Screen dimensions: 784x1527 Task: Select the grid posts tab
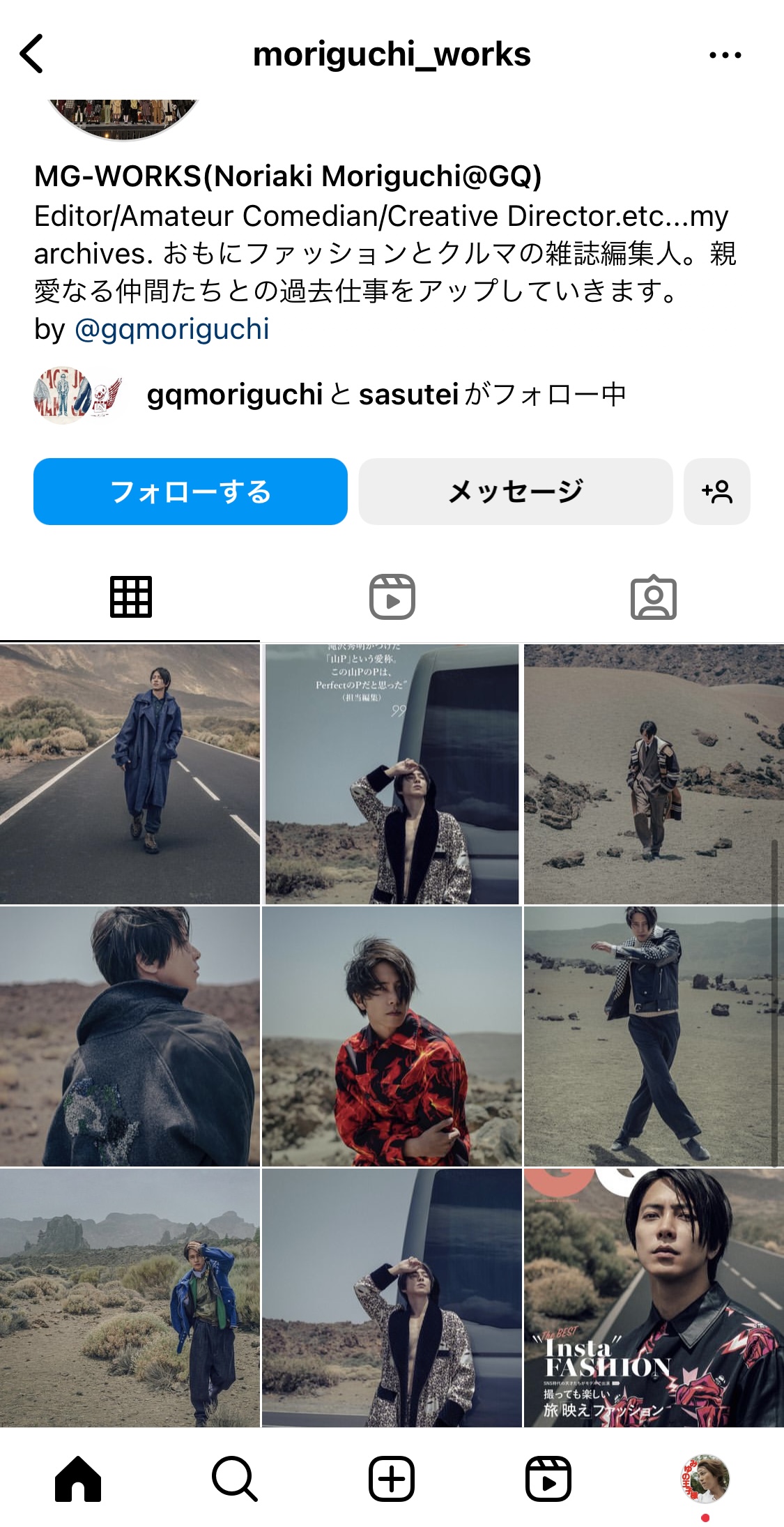coord(130,598)
